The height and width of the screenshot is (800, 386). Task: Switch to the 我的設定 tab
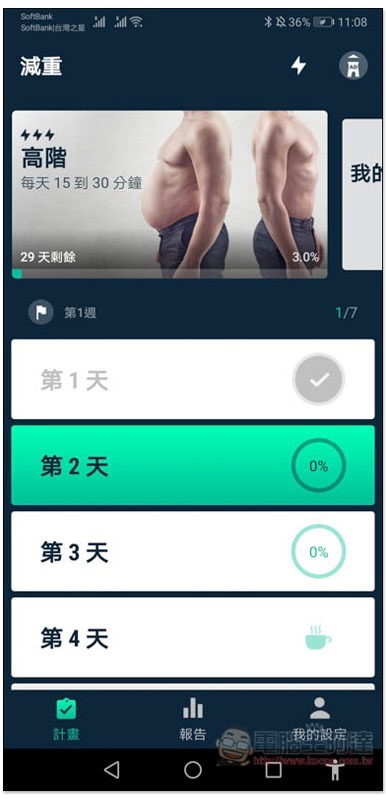coord(320,720)
